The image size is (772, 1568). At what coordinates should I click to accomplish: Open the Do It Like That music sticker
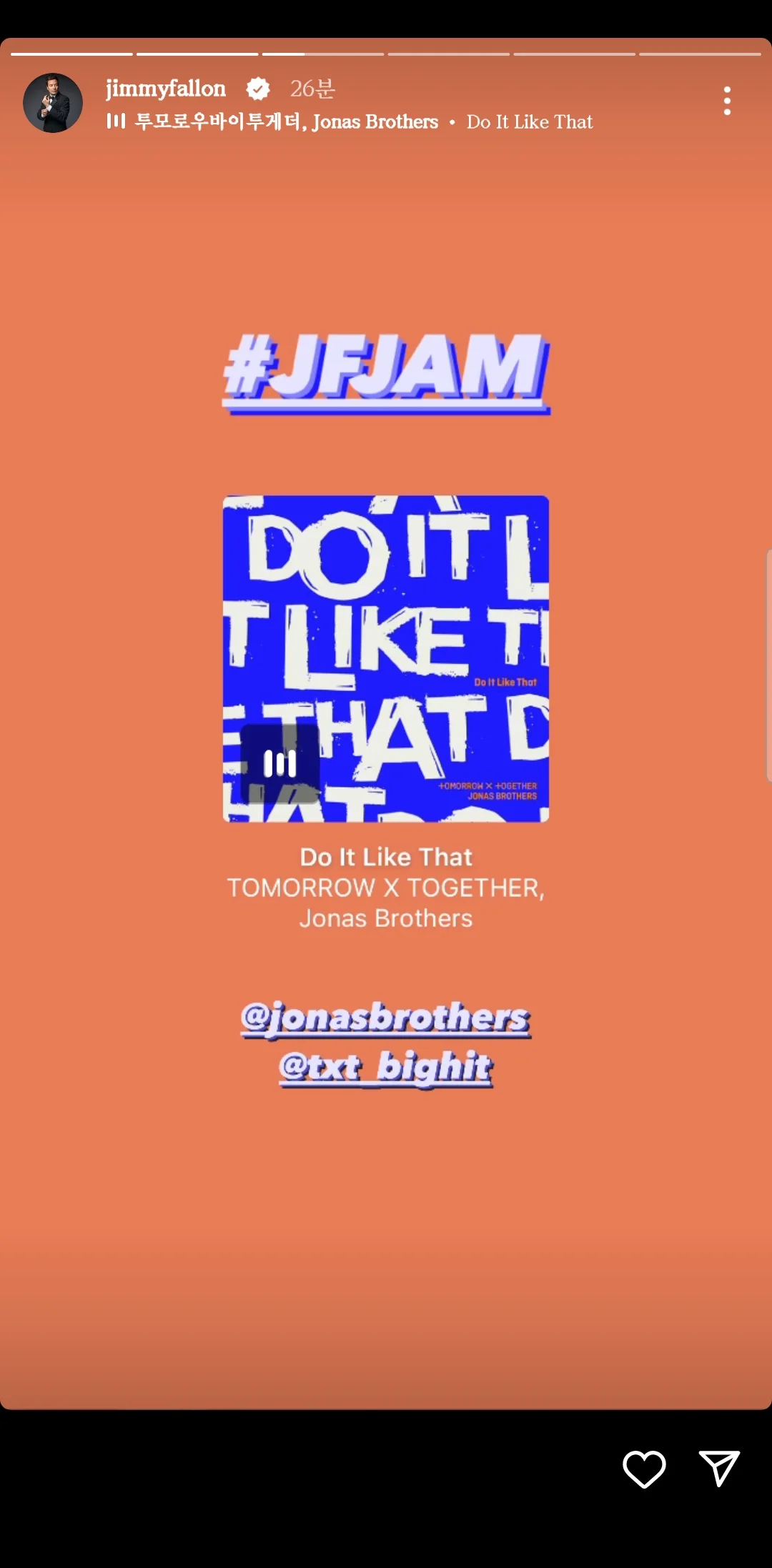point(386,713)
